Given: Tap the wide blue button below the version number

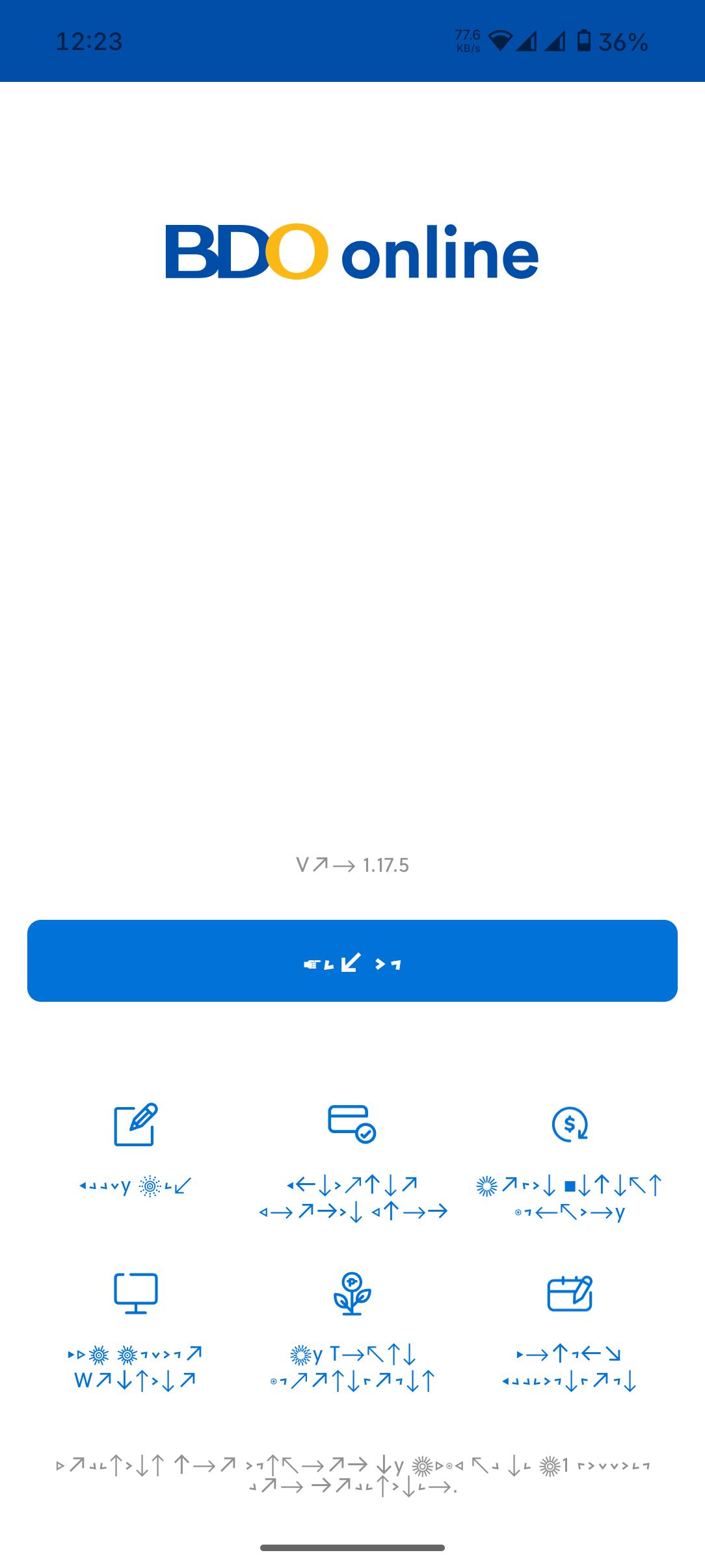Looking at the screenshot, I should point(352,960).
